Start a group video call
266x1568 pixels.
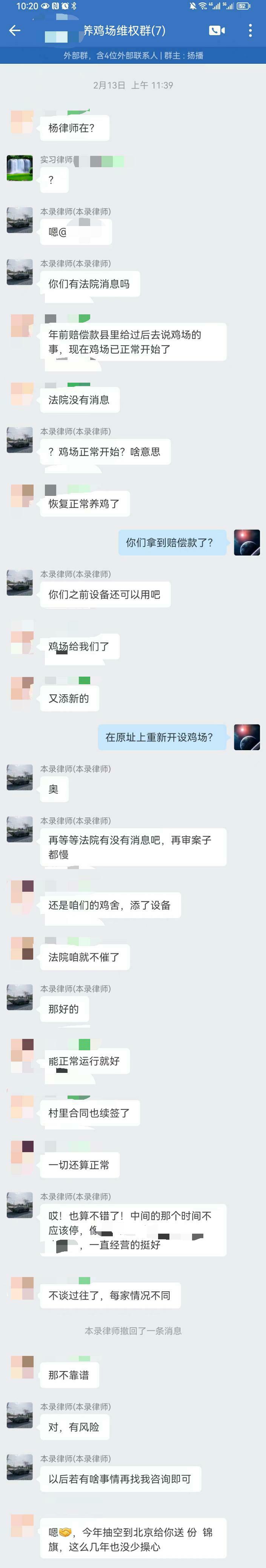coord(217,31)
